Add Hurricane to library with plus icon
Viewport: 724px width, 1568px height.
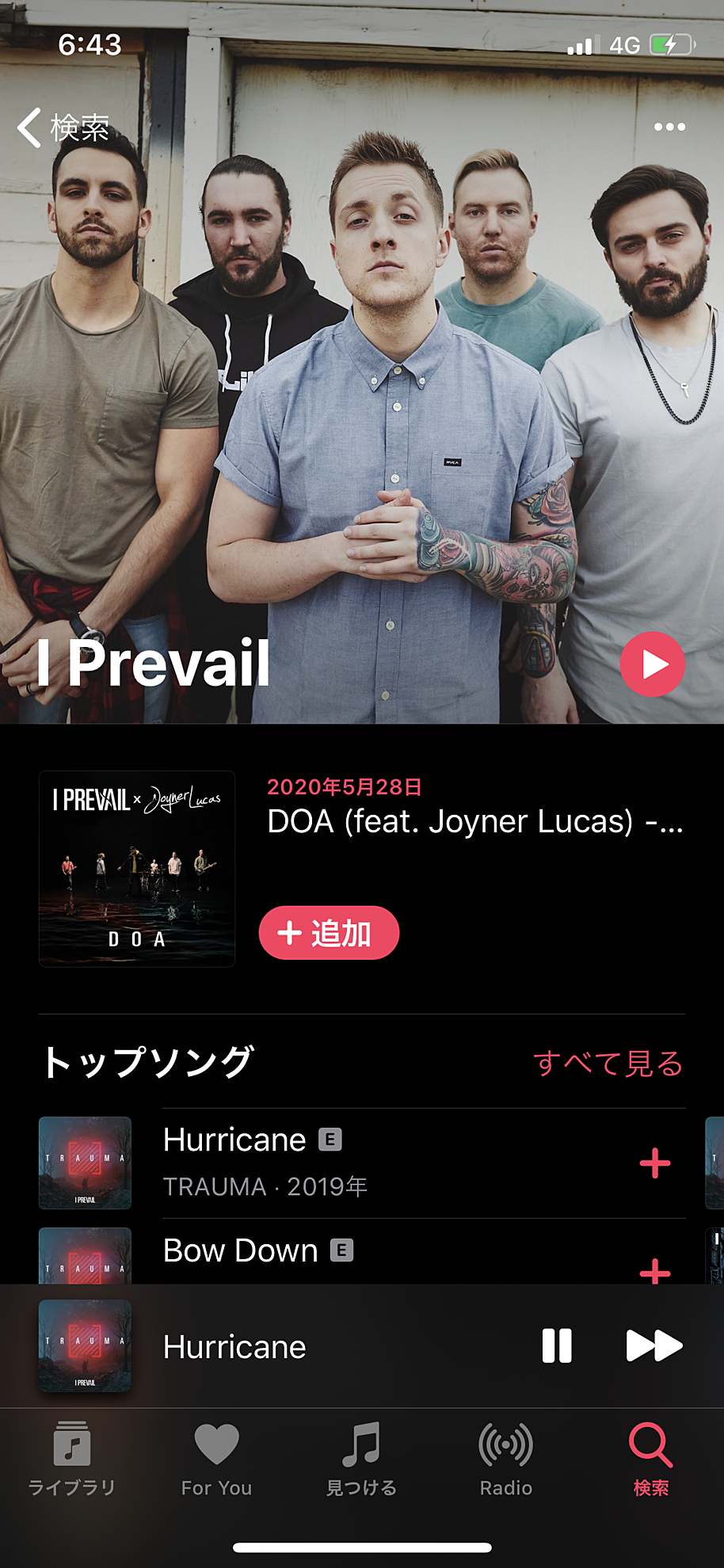(x=654, y=1163)
